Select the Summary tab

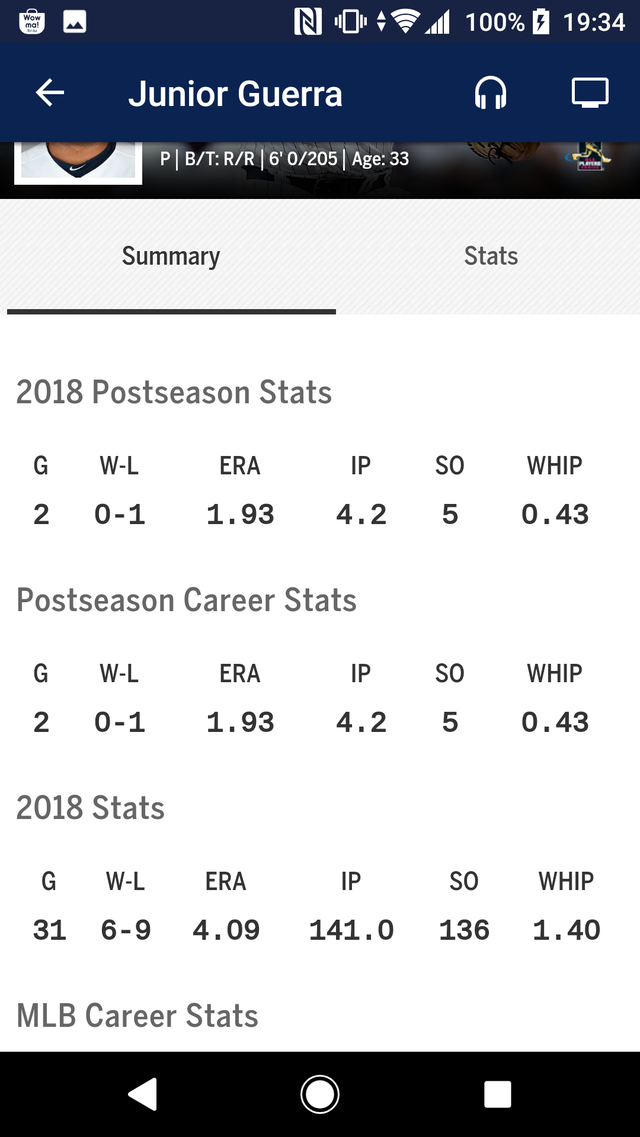click(171, 256)
